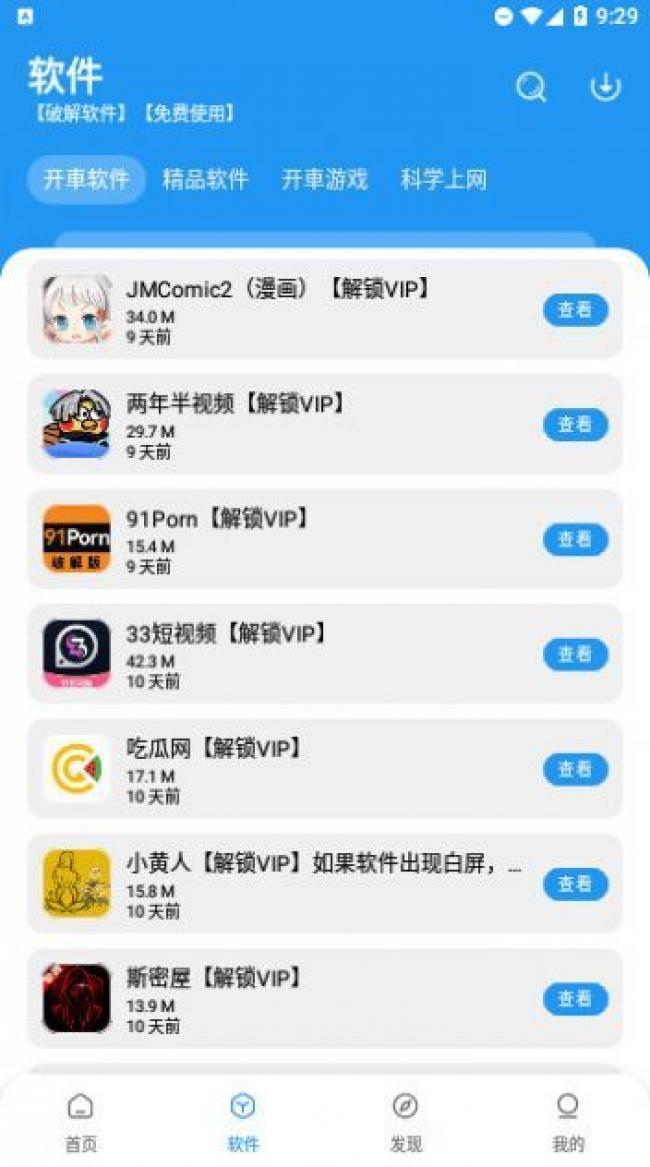Go to the 首页 tab
Screen dimensions: 650x1167
(x=81, y=1122)
